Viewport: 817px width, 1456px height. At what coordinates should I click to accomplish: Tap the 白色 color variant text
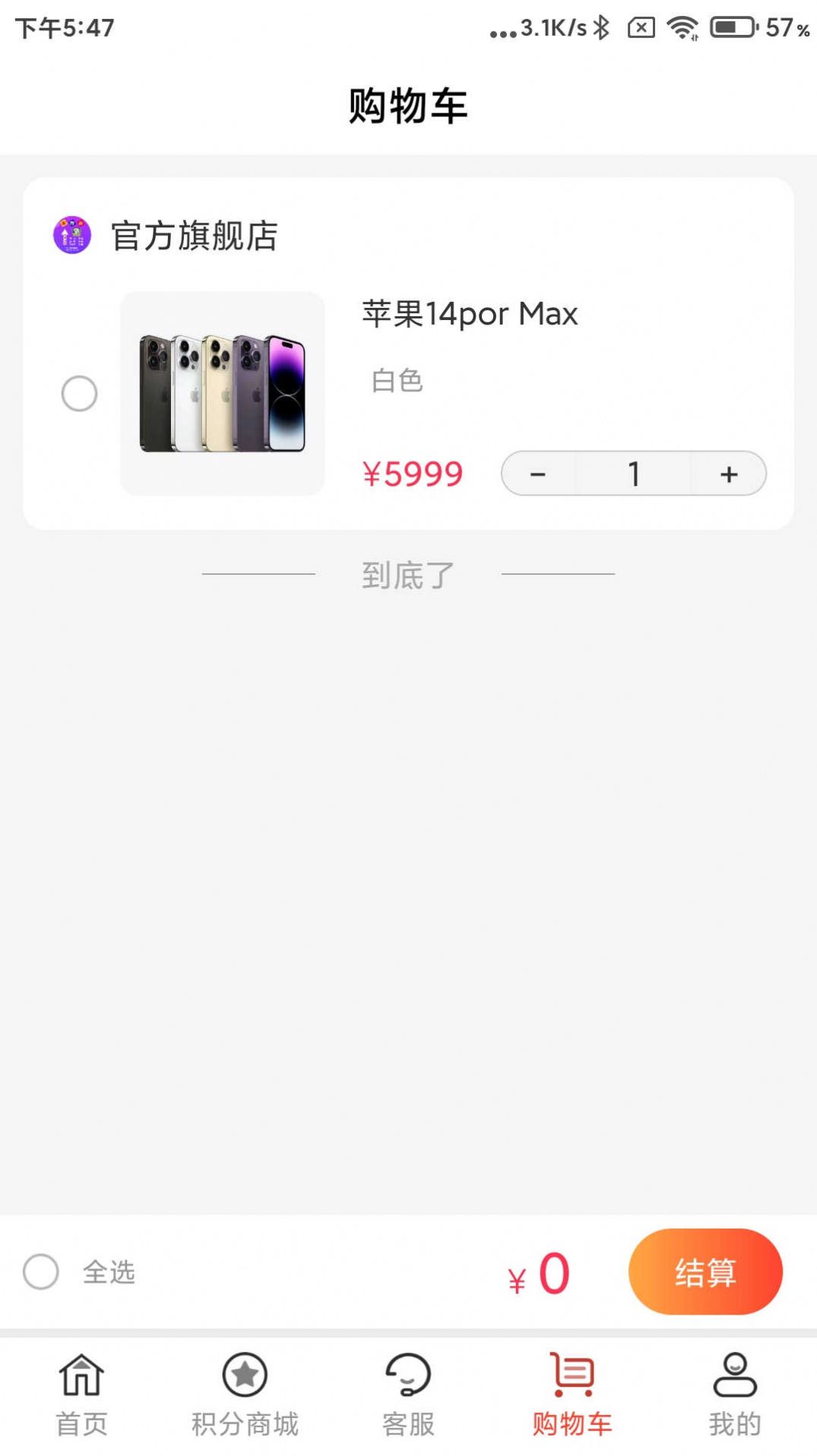396,382
